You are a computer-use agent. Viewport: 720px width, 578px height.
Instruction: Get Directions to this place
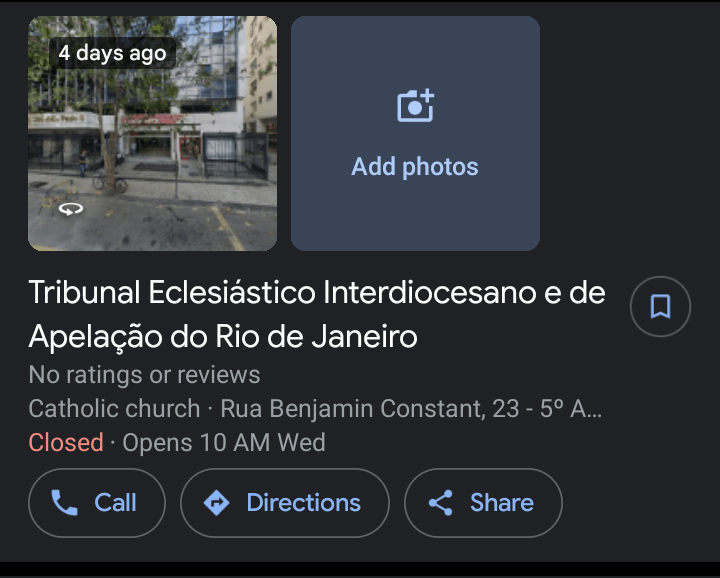(x=284, y=502)
